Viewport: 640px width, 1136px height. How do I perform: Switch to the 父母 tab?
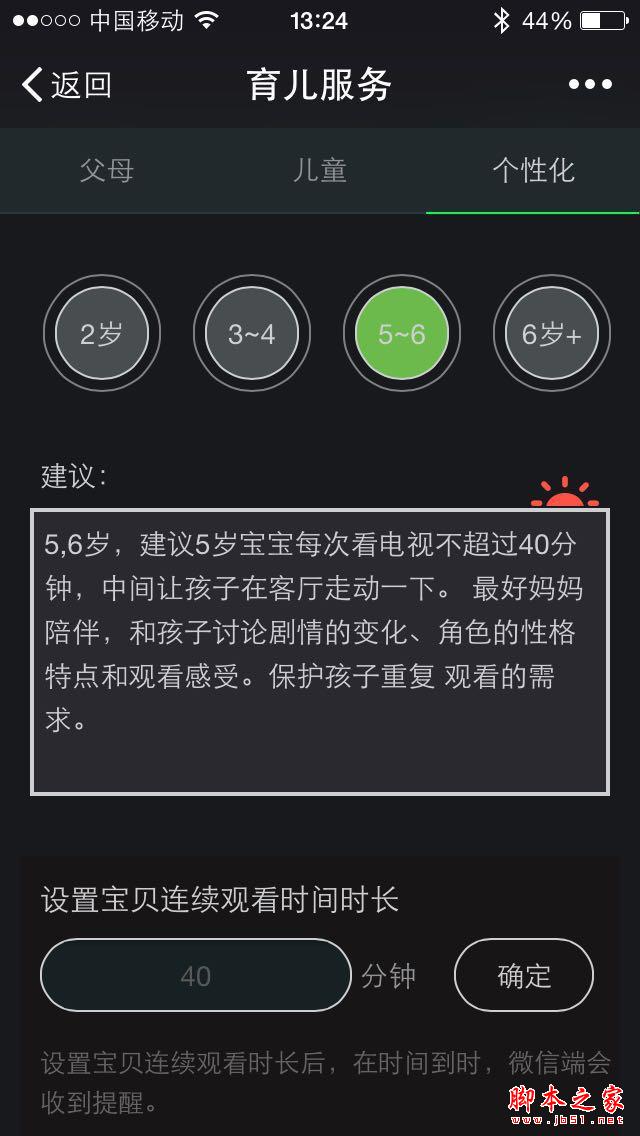click(106, 170)
